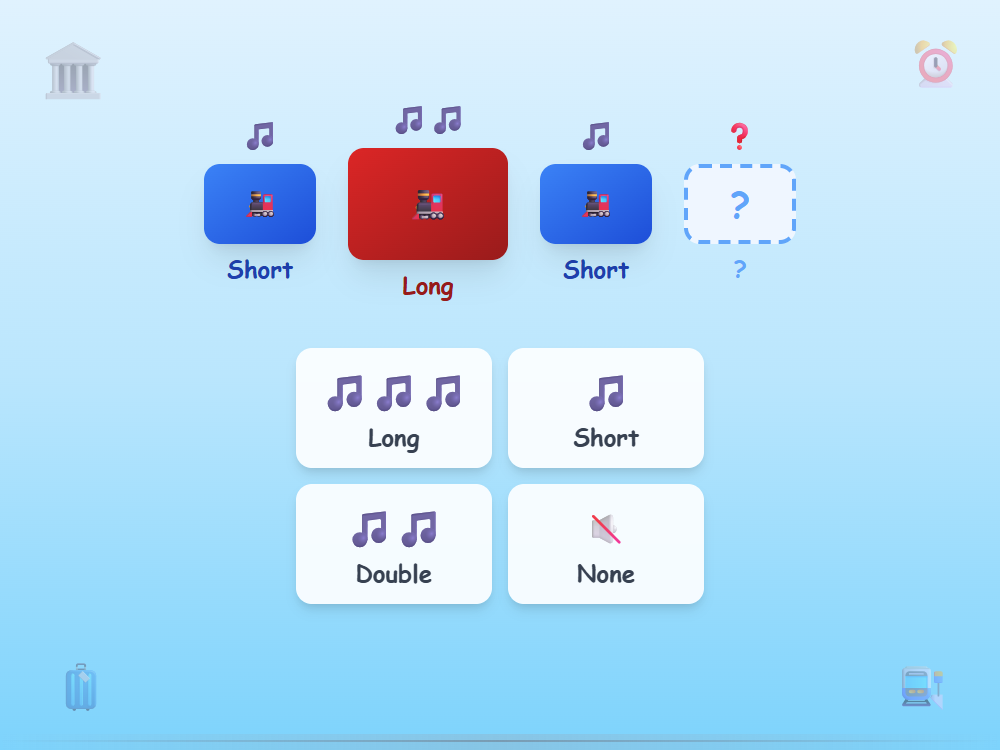The width and height of the screenshot is (1000, 750).
Task: Select the Short answer option
Action: pos(606,408)
